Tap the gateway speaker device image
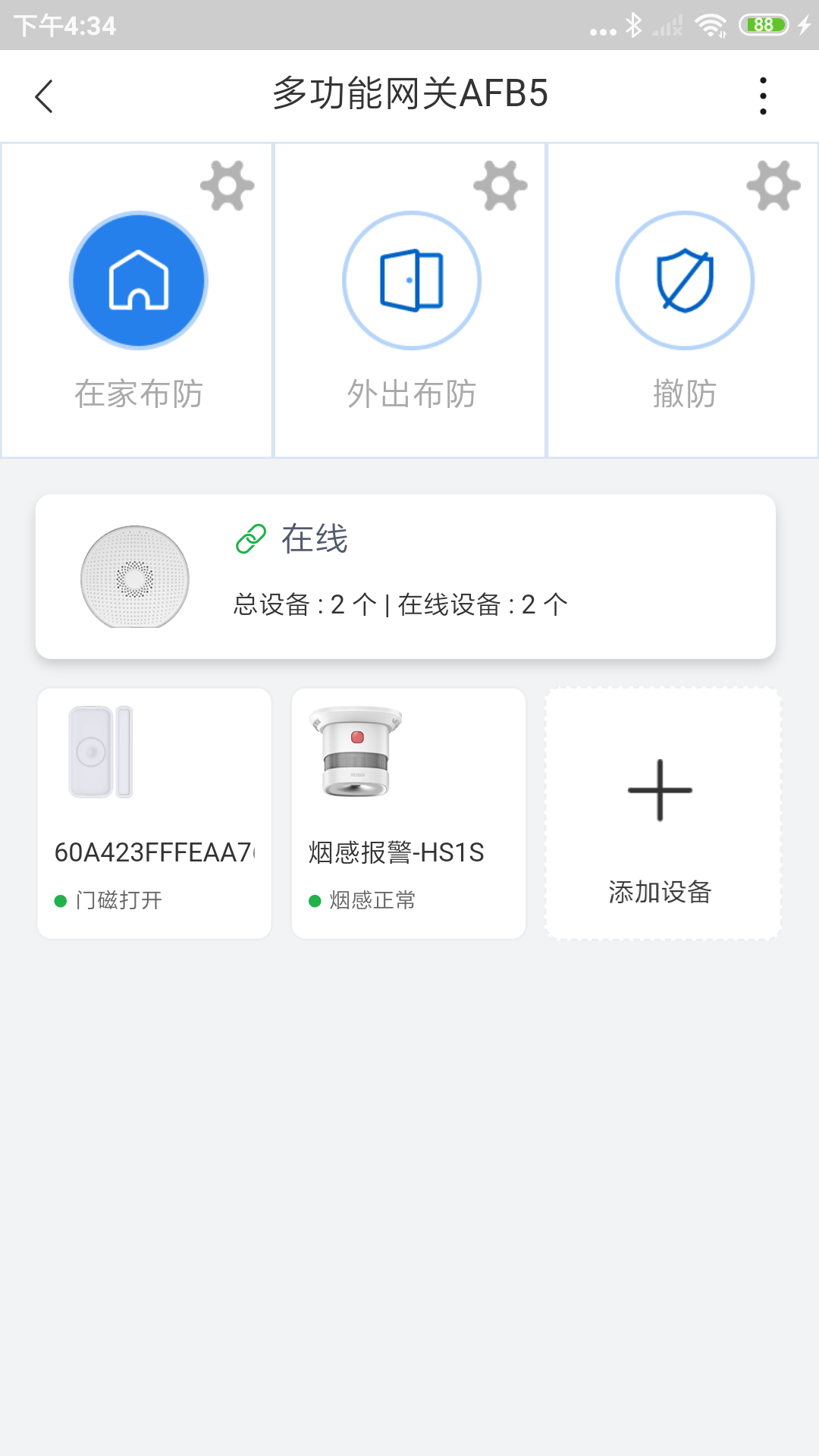This screenshot has height=1456, width=819. coord(133,578)
